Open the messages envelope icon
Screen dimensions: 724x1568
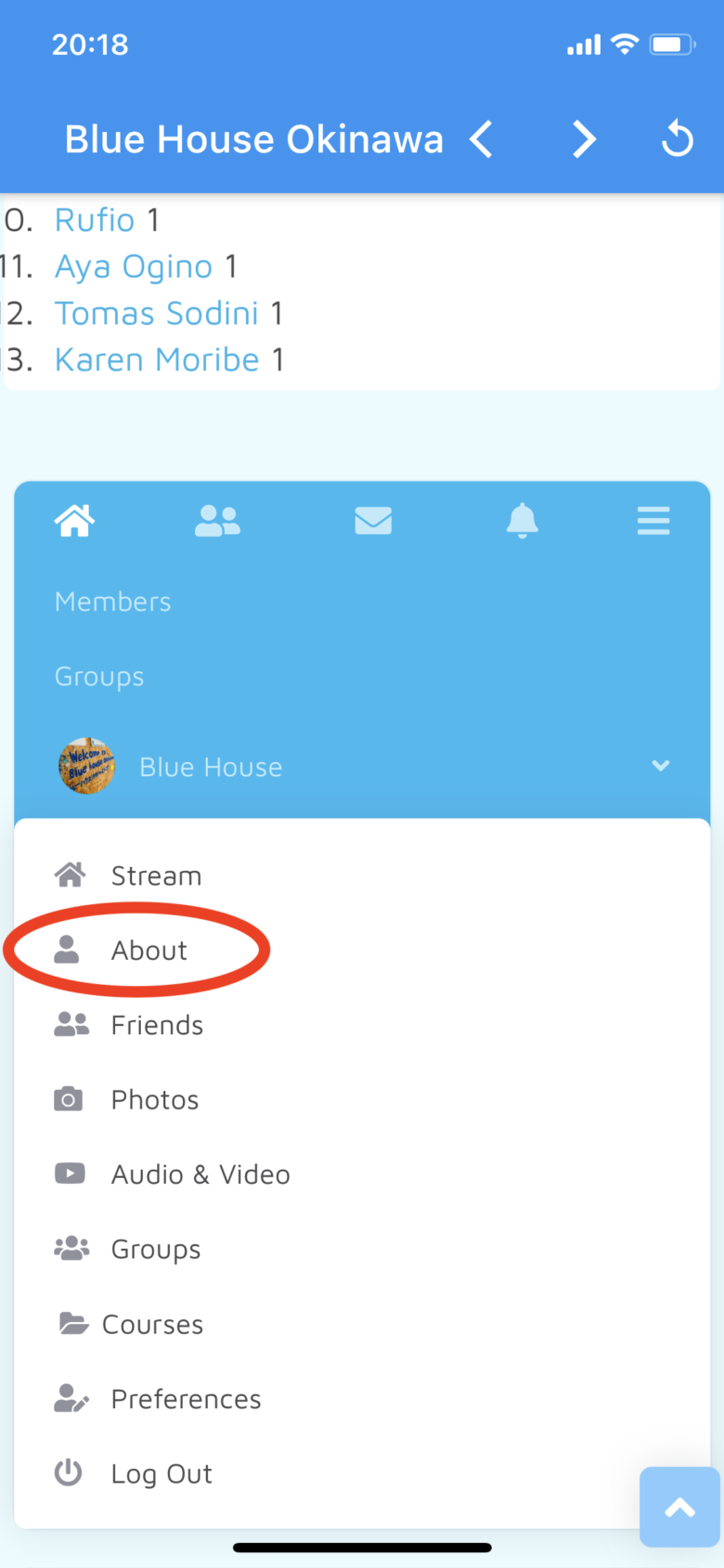(373, 521)
